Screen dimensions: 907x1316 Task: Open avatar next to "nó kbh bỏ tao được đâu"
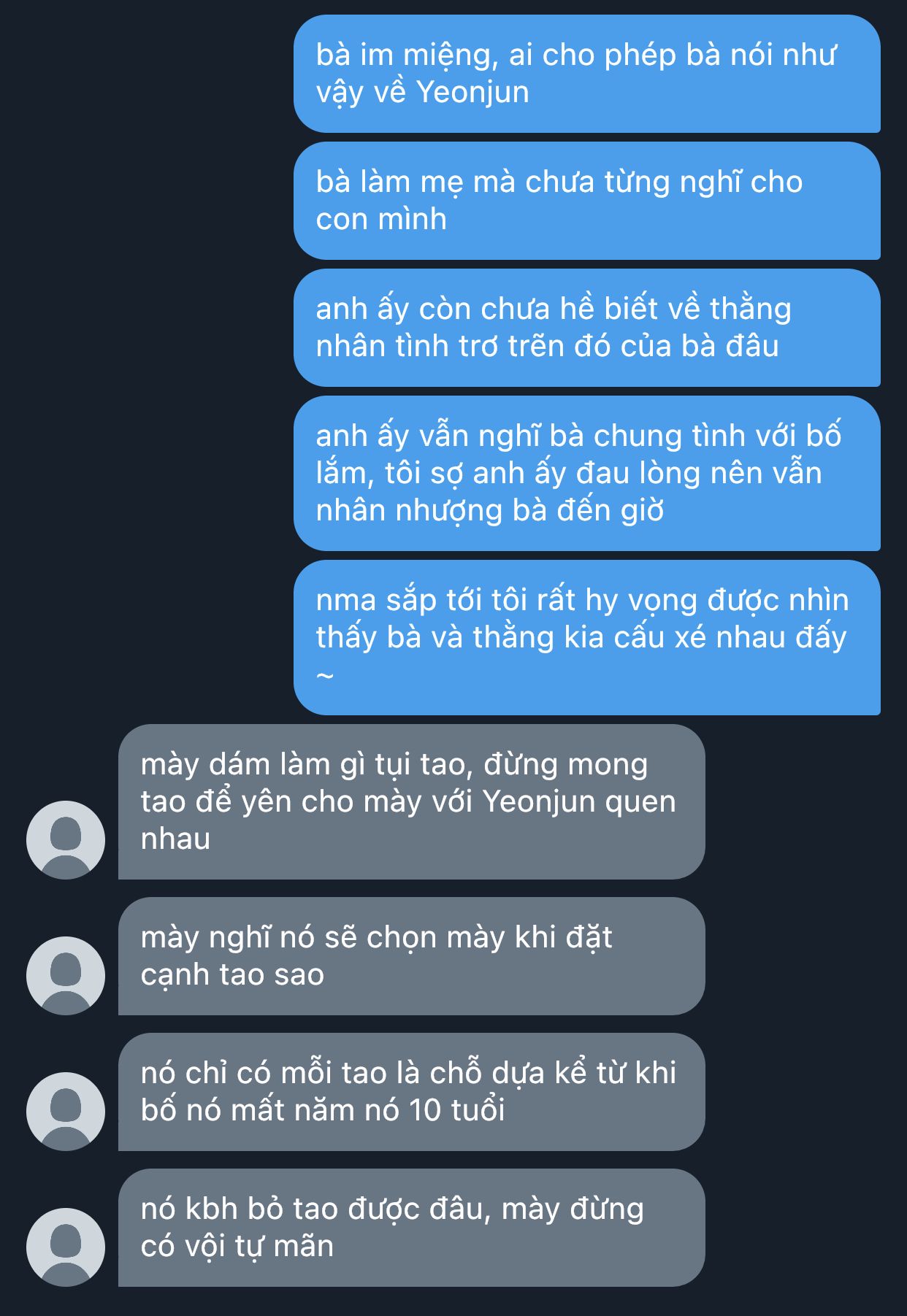coord(66,1247)
